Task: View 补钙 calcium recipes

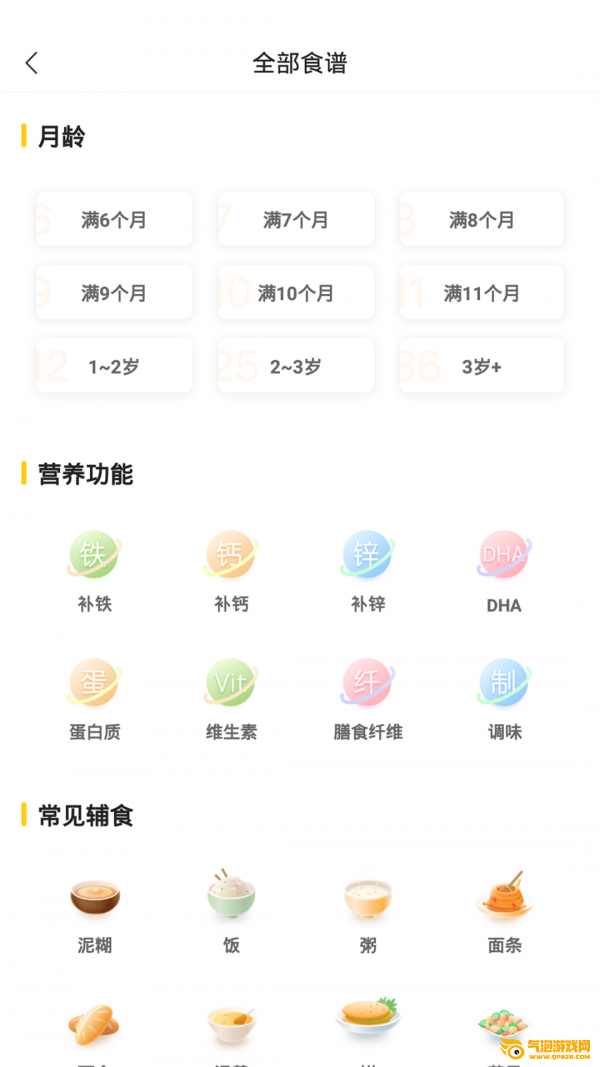Action: pyautogui.click(x=231, y=570)
